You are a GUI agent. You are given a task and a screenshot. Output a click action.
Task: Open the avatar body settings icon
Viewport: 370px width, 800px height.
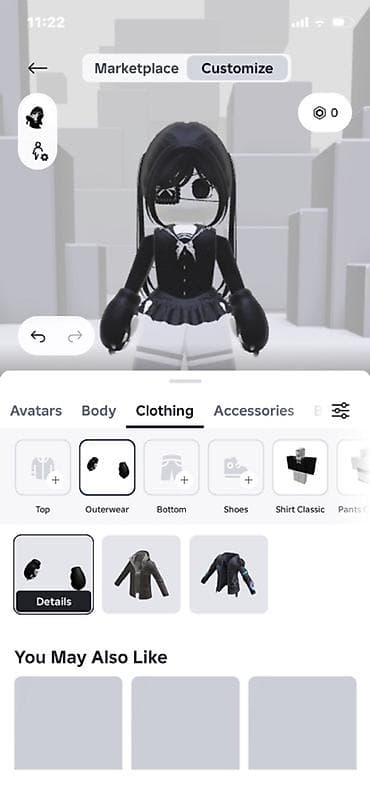pyautogui.click(x=39, y=151)
